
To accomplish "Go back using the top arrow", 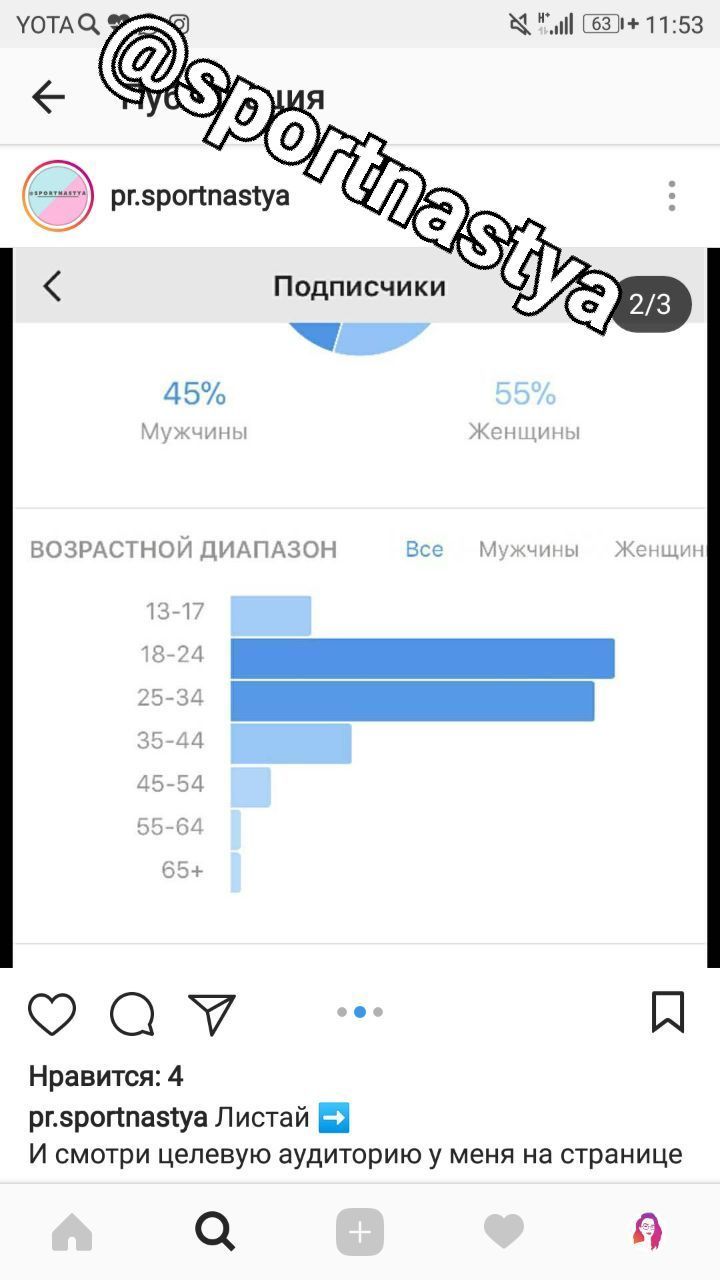I will [47, 97].
